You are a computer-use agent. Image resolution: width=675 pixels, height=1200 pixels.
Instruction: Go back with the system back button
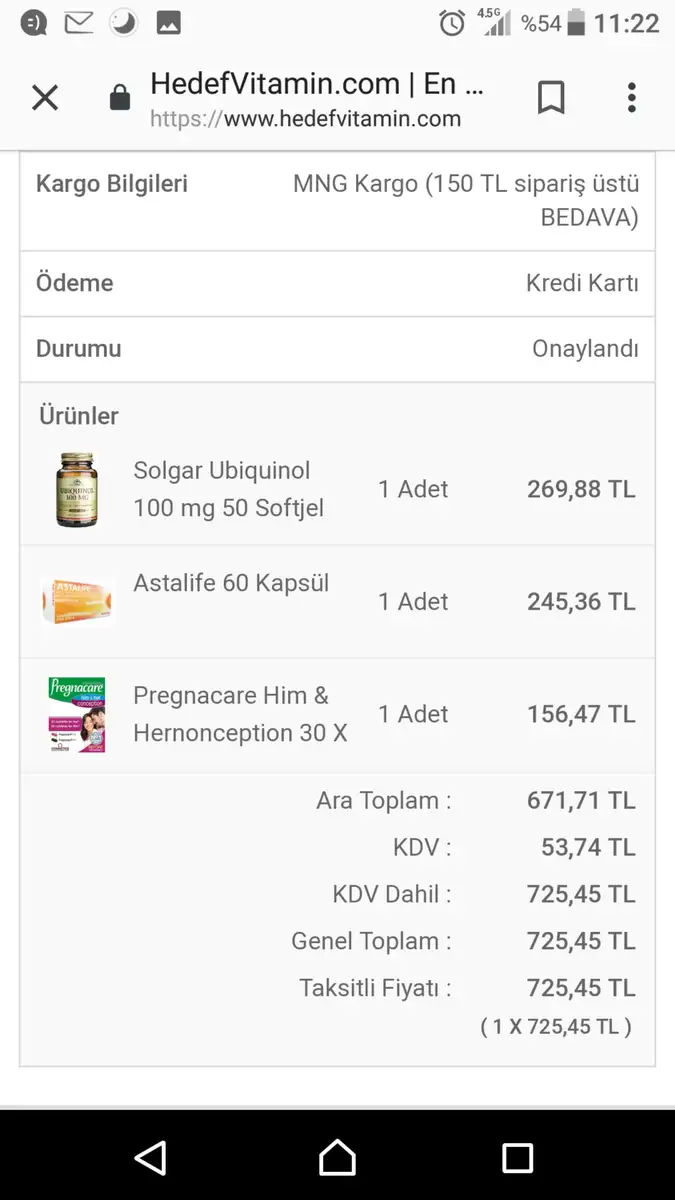coord(151,1158)
